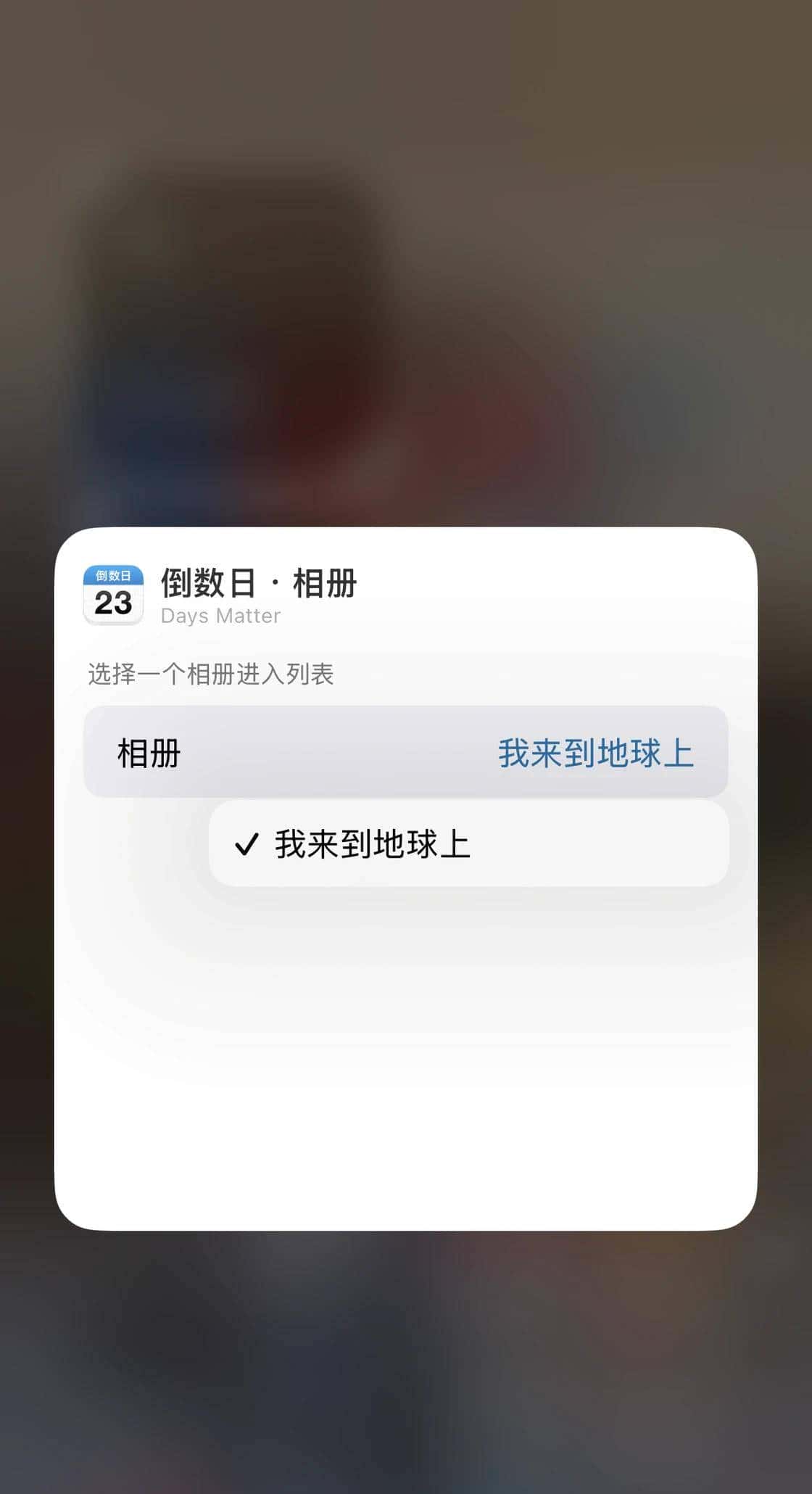Expand the album picker showing 我来到地球上
Viewport: 812px width, 1494px height.
[404, 753]
